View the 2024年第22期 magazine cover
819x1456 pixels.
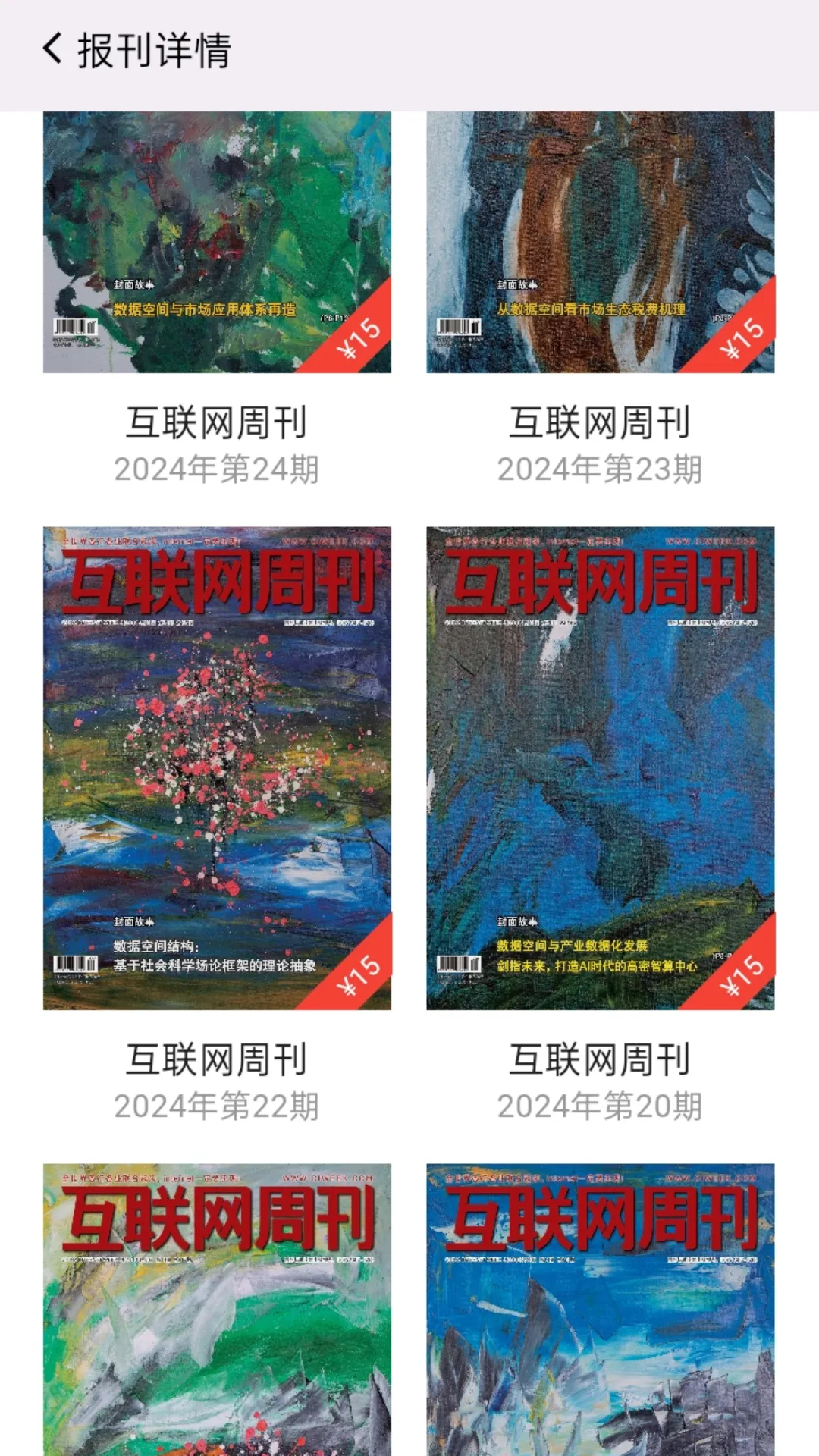point(217,767)
